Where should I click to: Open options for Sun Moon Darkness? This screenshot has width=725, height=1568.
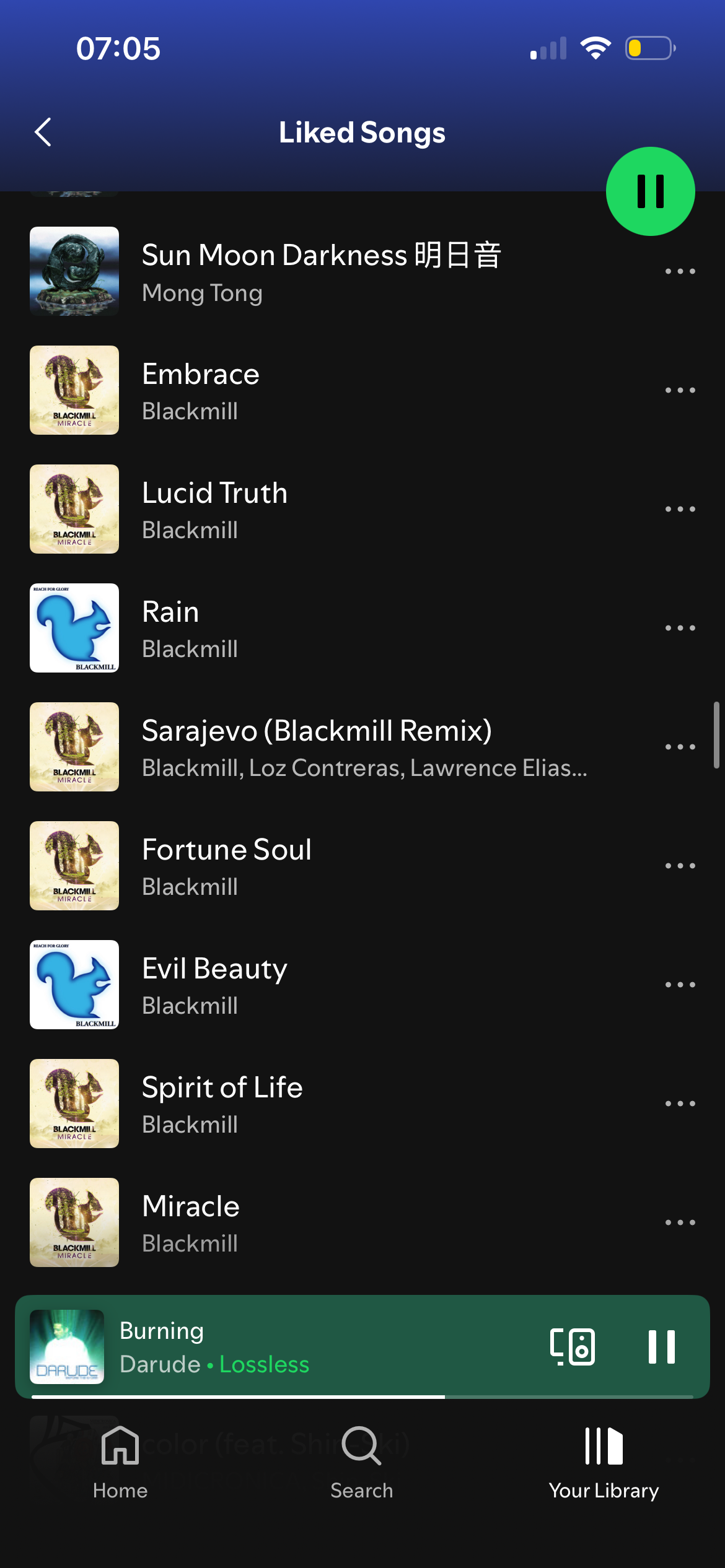680,271
